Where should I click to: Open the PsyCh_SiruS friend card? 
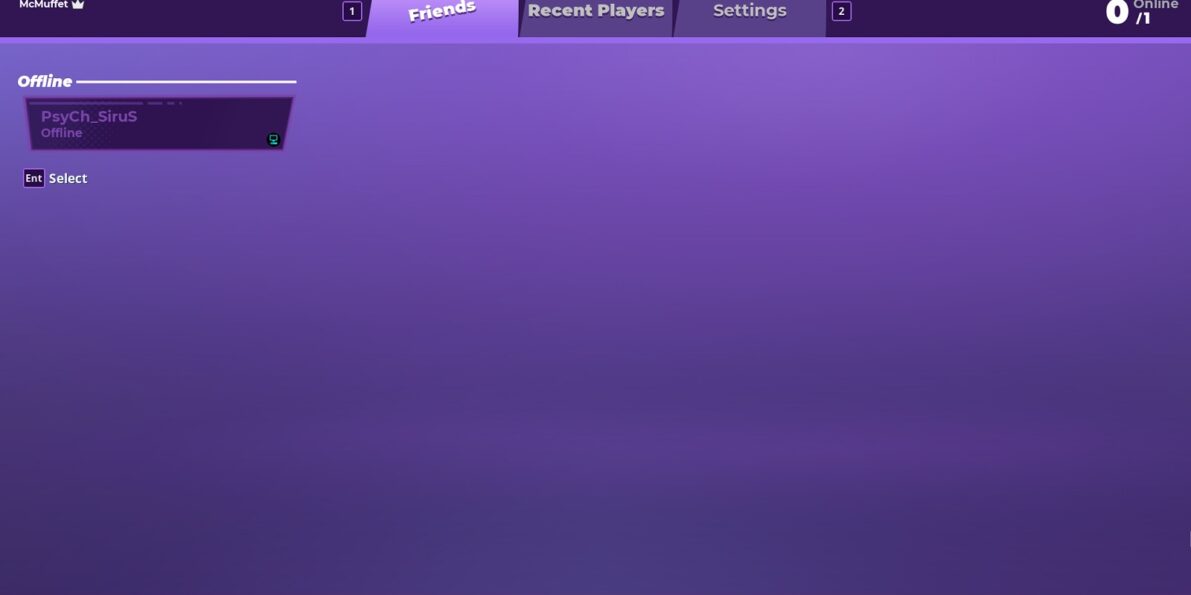tap(158, 124)
